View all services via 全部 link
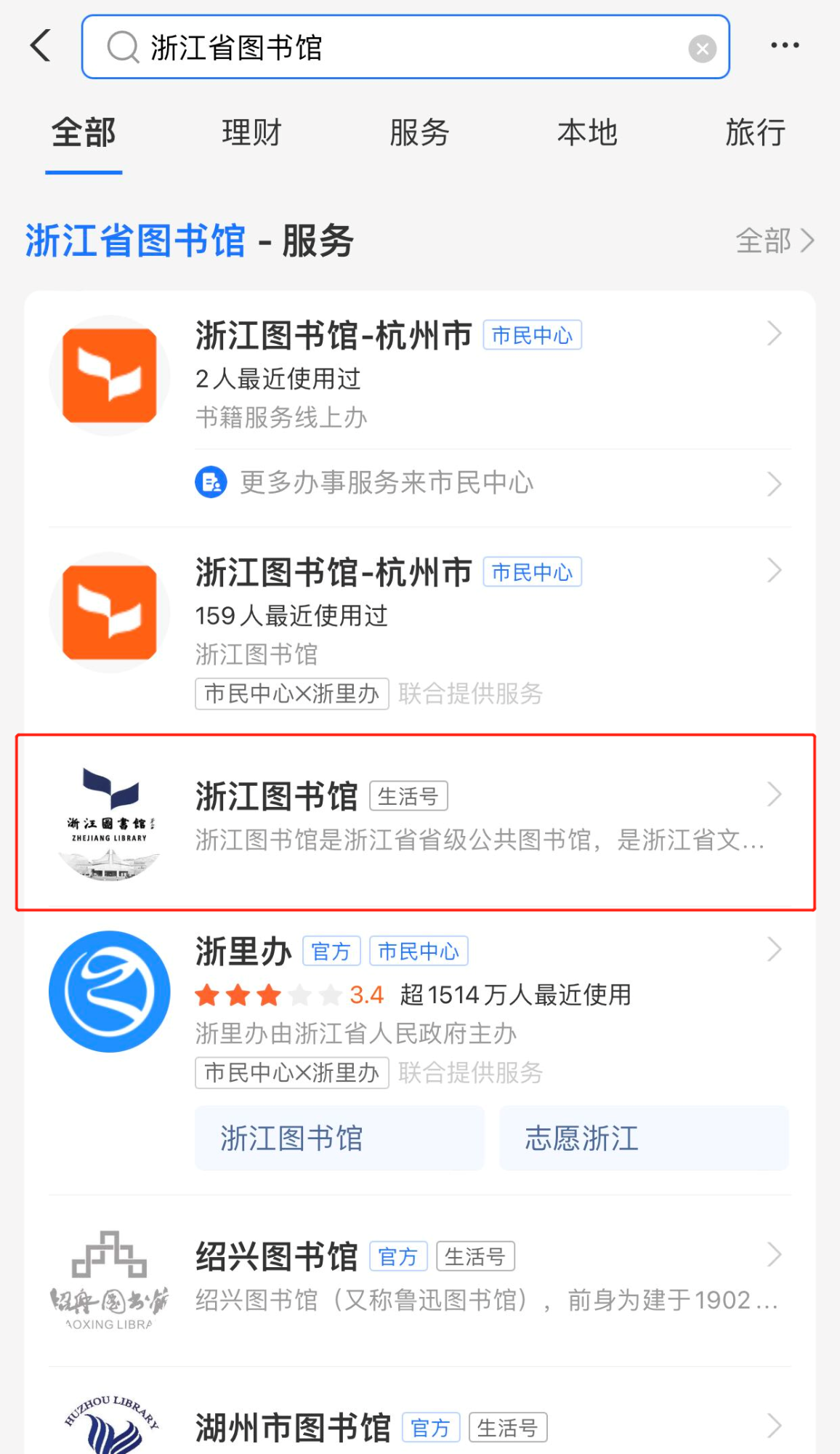Viewport: 840px width, 1454px height. (774, 241)
